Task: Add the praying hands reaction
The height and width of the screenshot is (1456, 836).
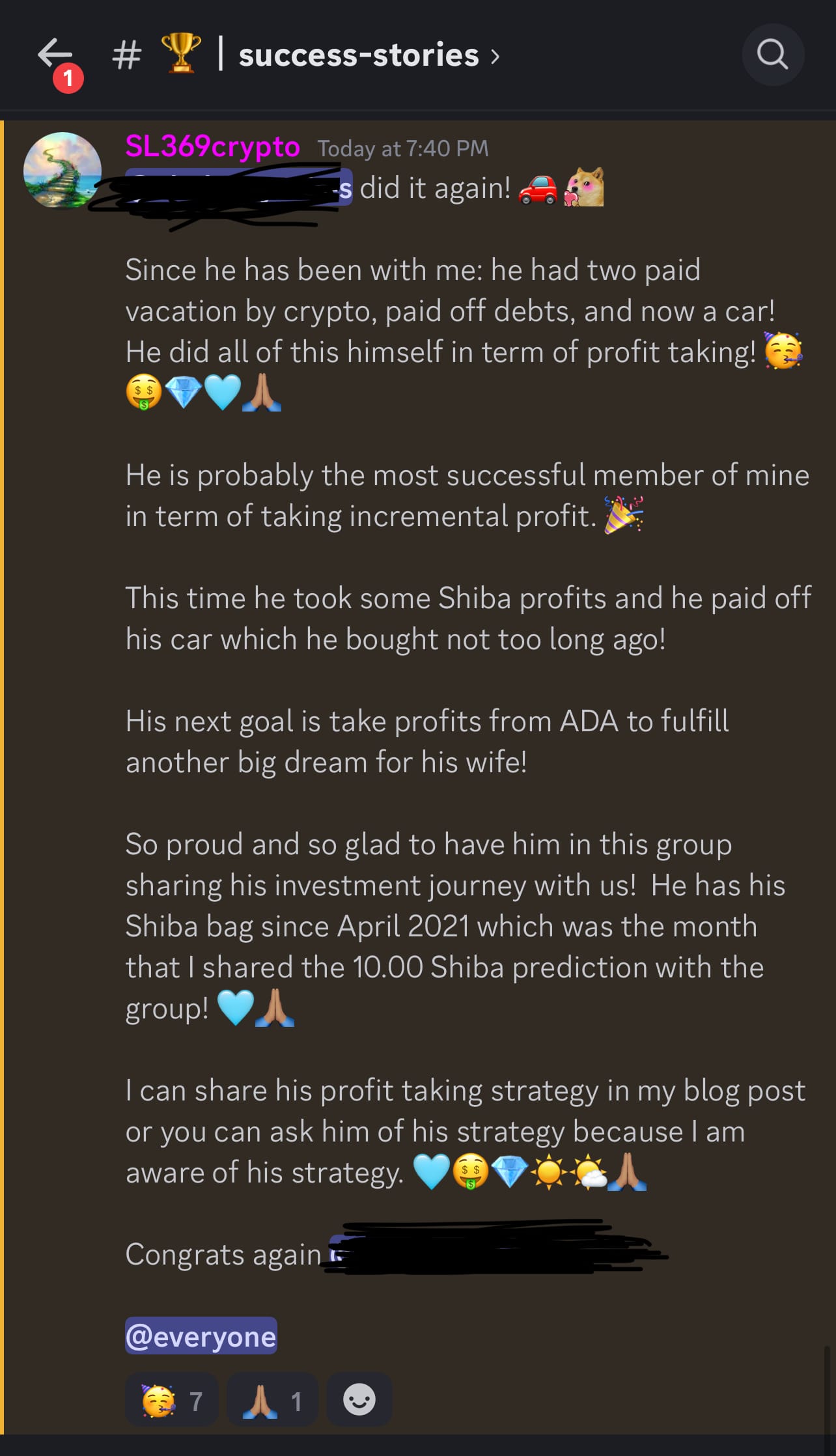Action: click(272, 1400)
